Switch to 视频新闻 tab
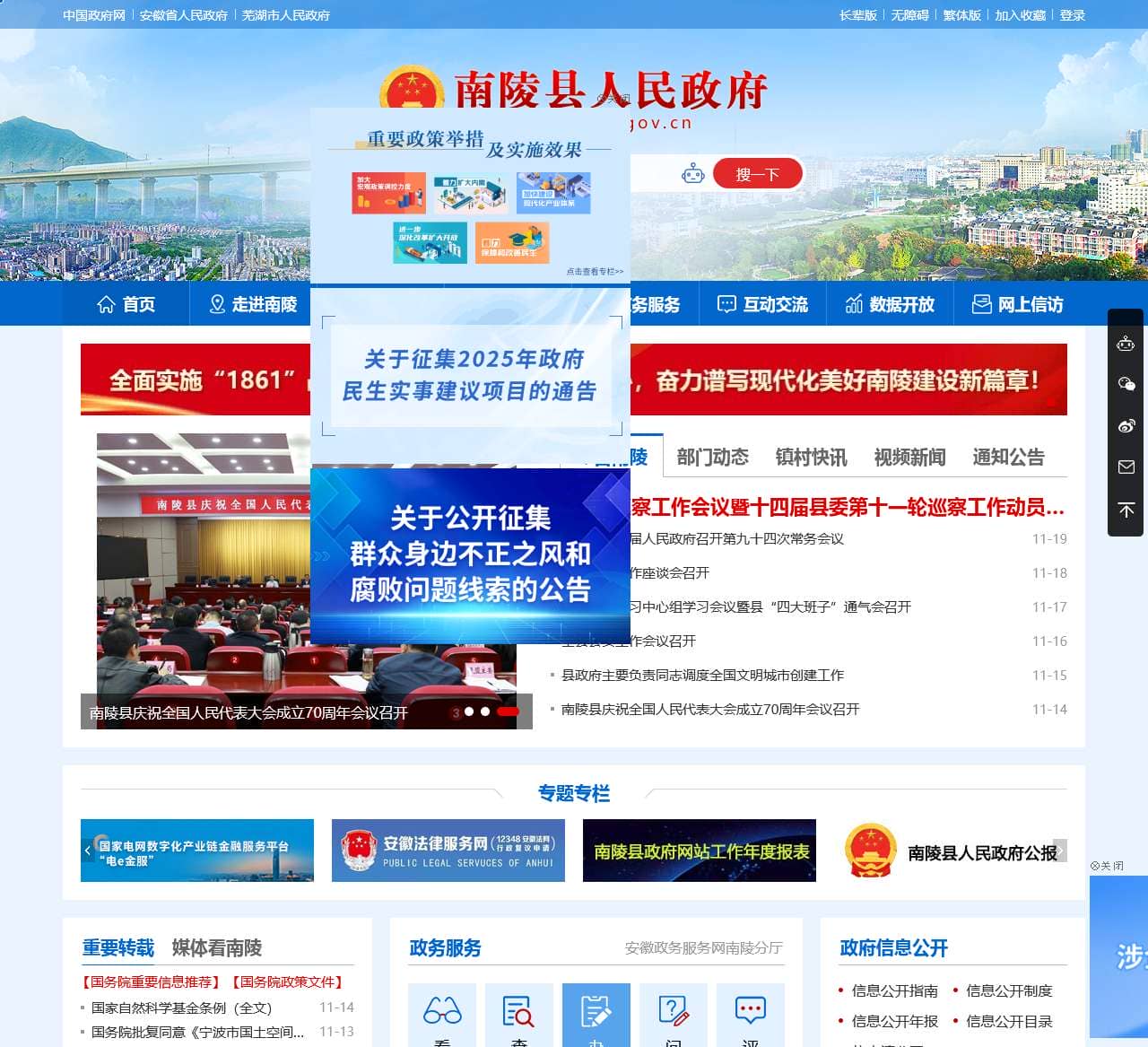This screenshot has height=1047, width=1148. tap(909, 458)
